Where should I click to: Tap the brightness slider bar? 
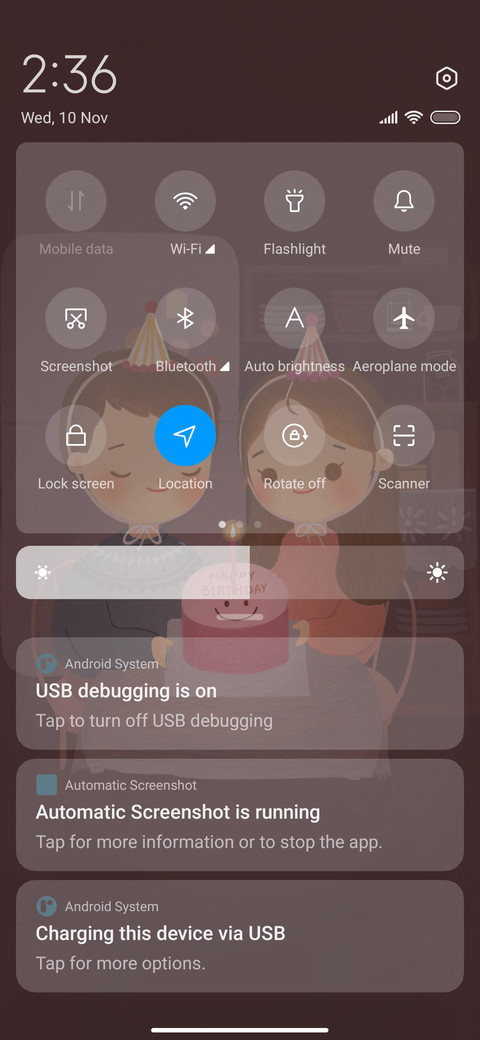tap(240, 572)
